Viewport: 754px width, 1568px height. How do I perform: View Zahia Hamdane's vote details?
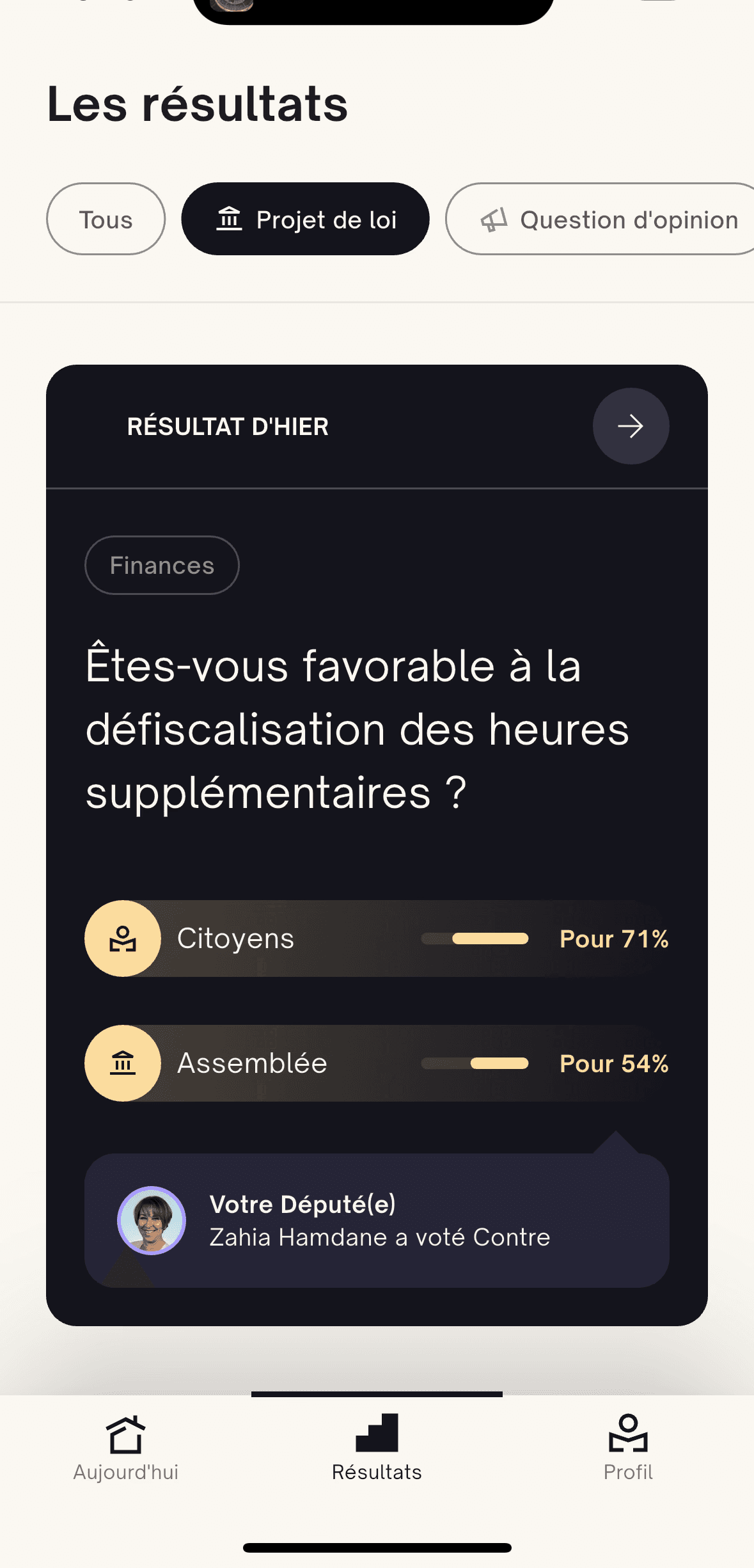377,1221
